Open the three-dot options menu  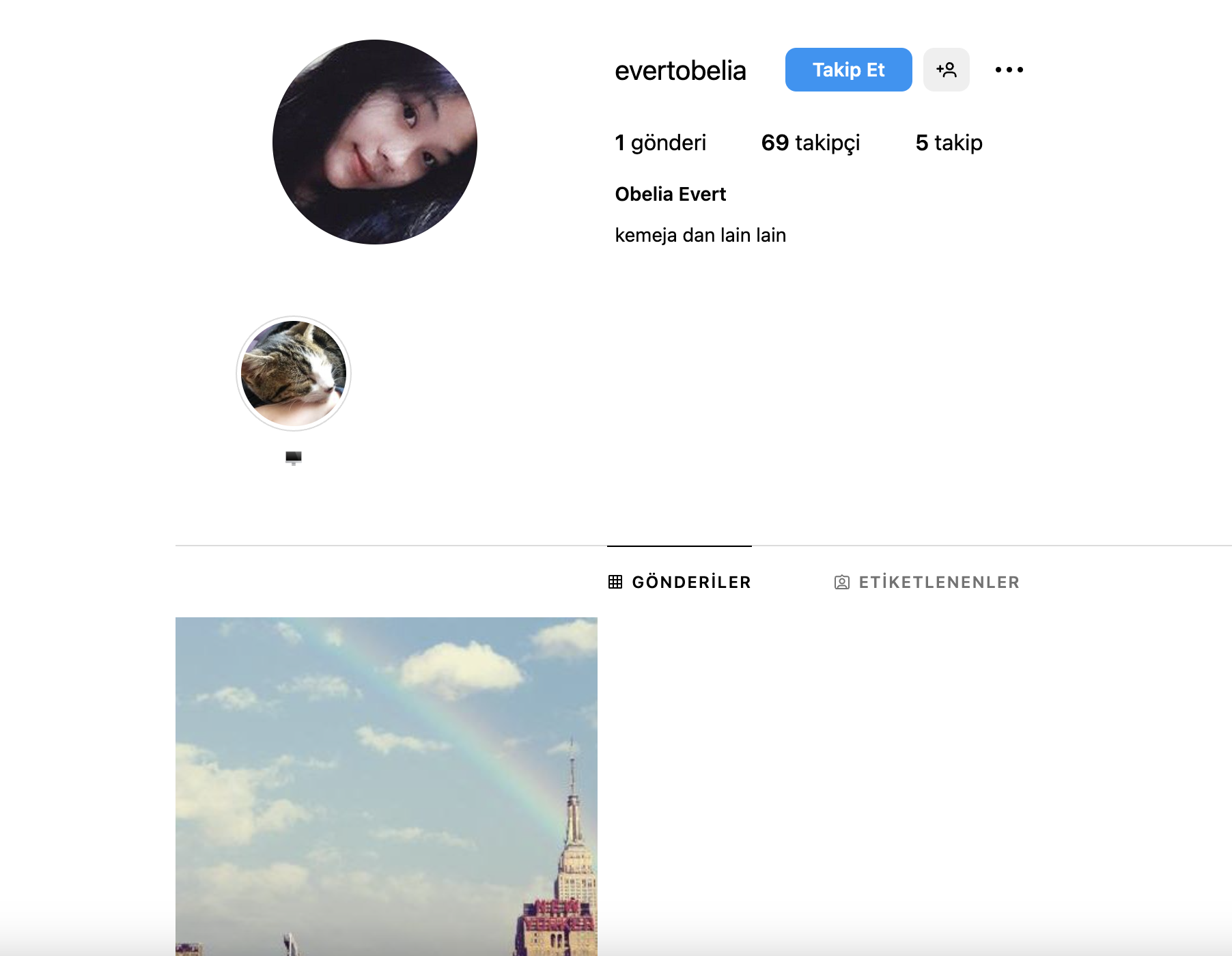(1009, 70)
